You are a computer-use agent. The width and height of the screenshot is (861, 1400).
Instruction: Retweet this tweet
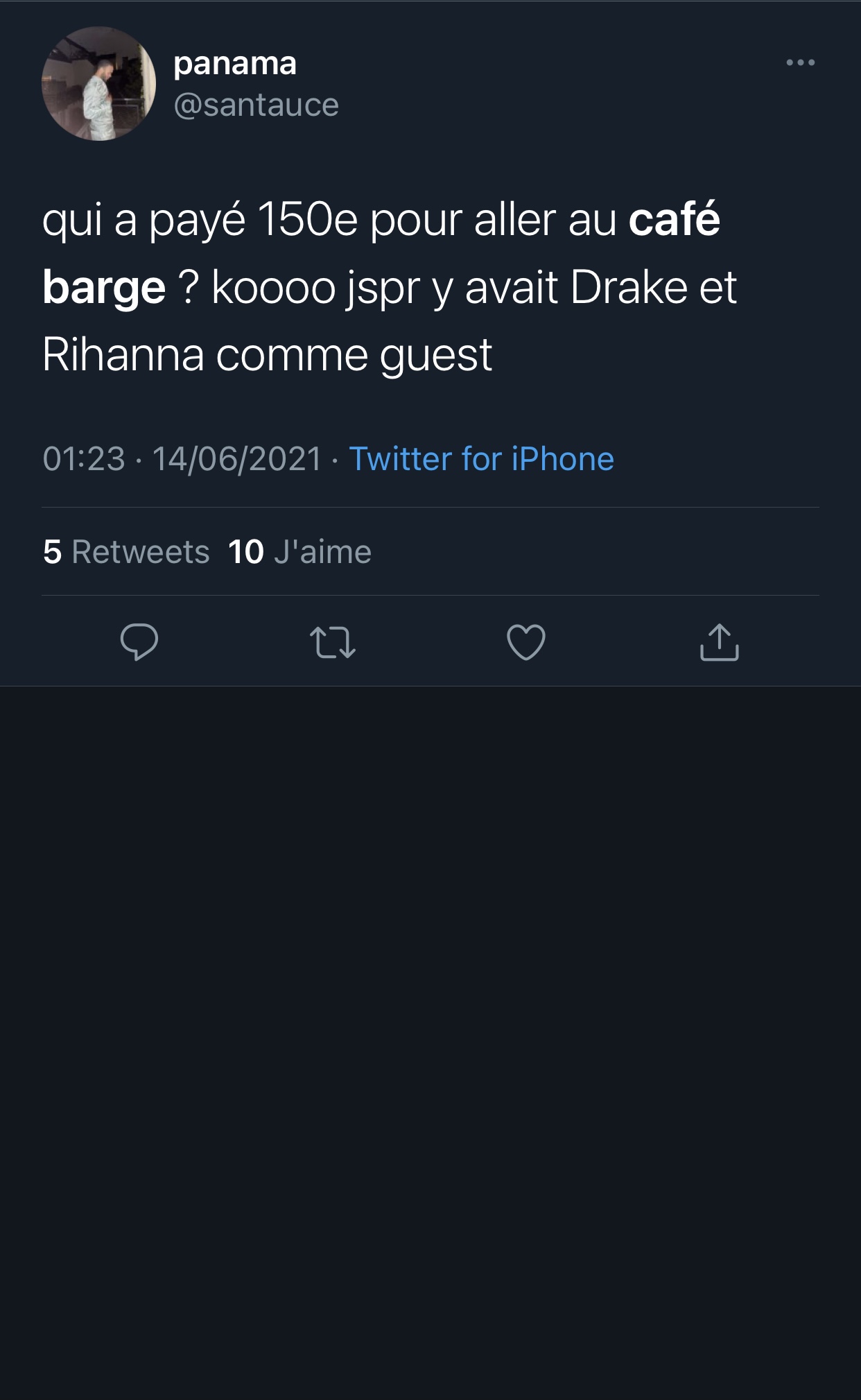tap(333, 641)
